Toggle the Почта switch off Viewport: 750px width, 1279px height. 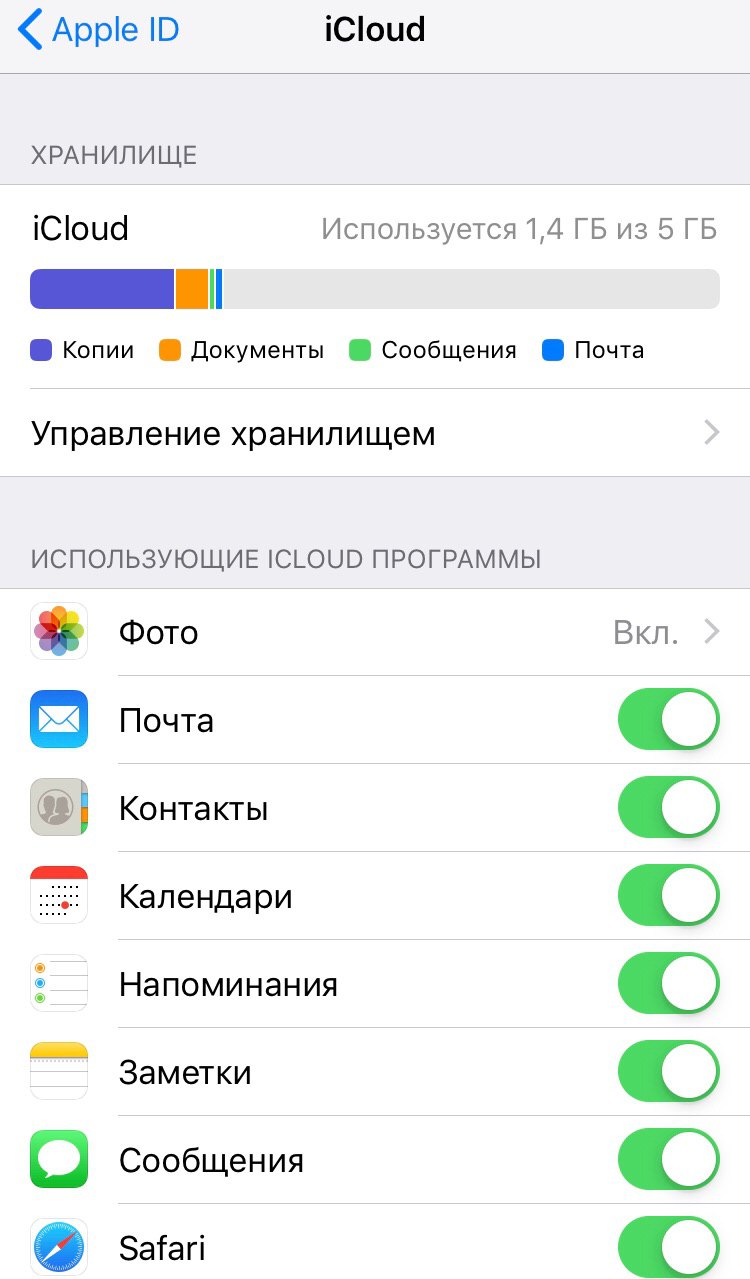[x=669, y=719]
